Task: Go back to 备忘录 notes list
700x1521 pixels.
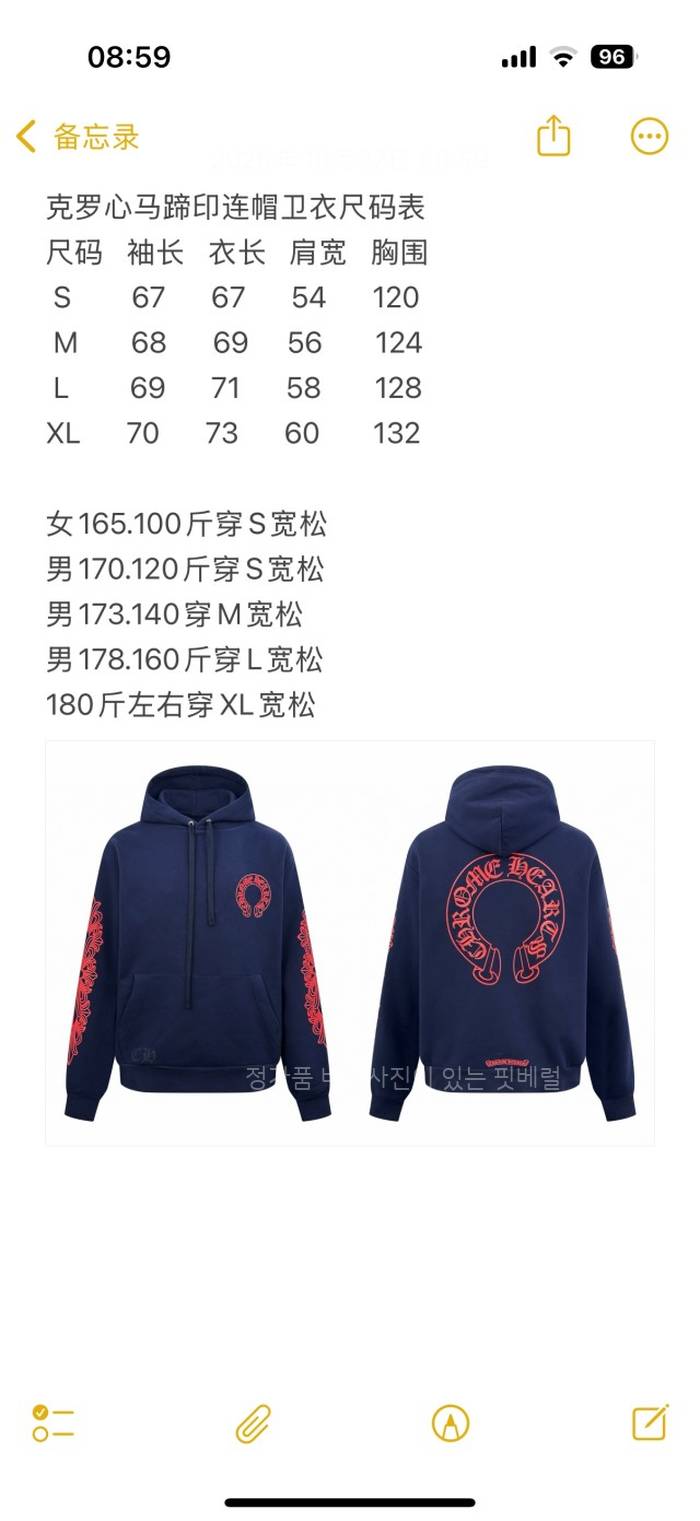Action: [77, 137]
